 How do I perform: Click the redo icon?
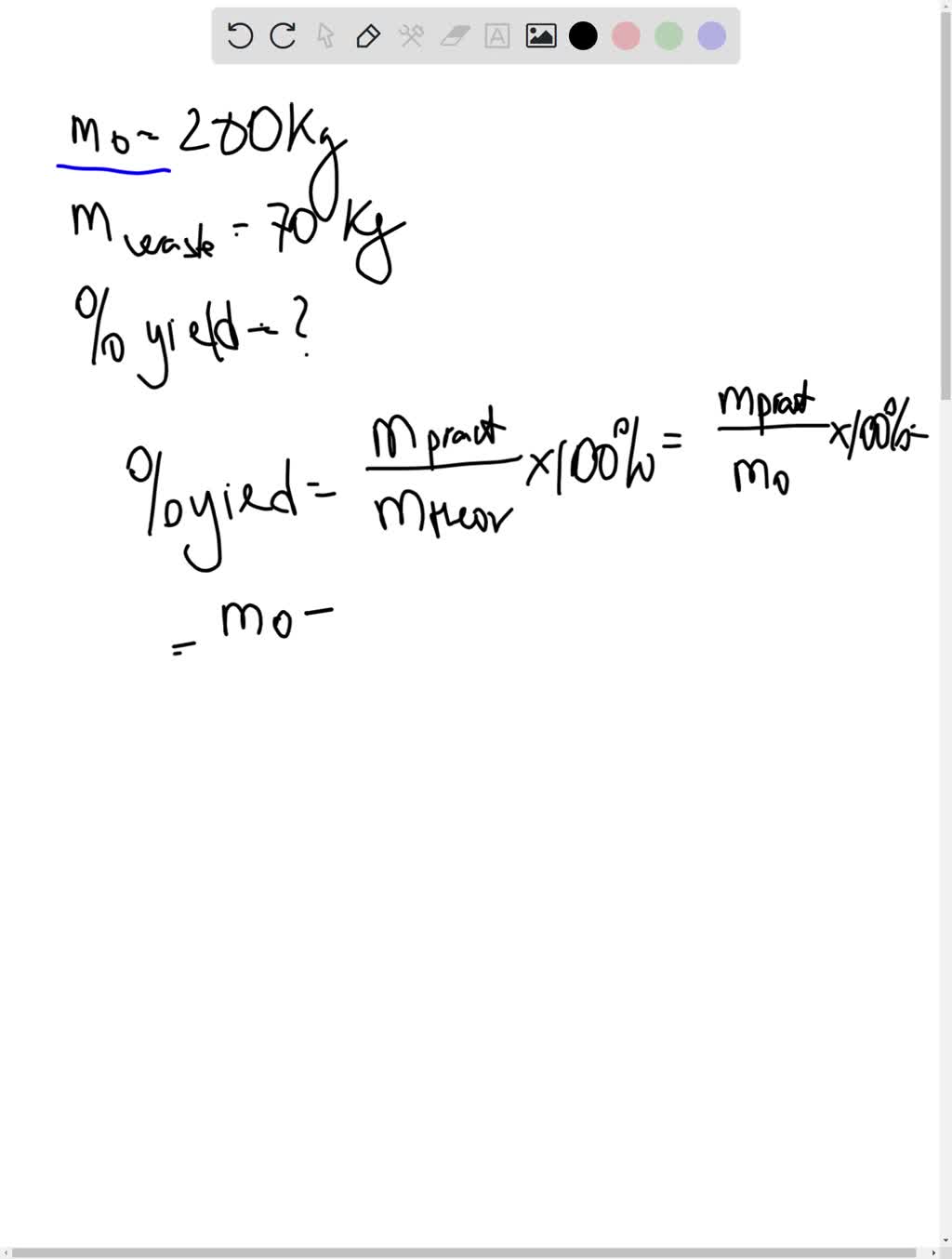click(283, 35)
